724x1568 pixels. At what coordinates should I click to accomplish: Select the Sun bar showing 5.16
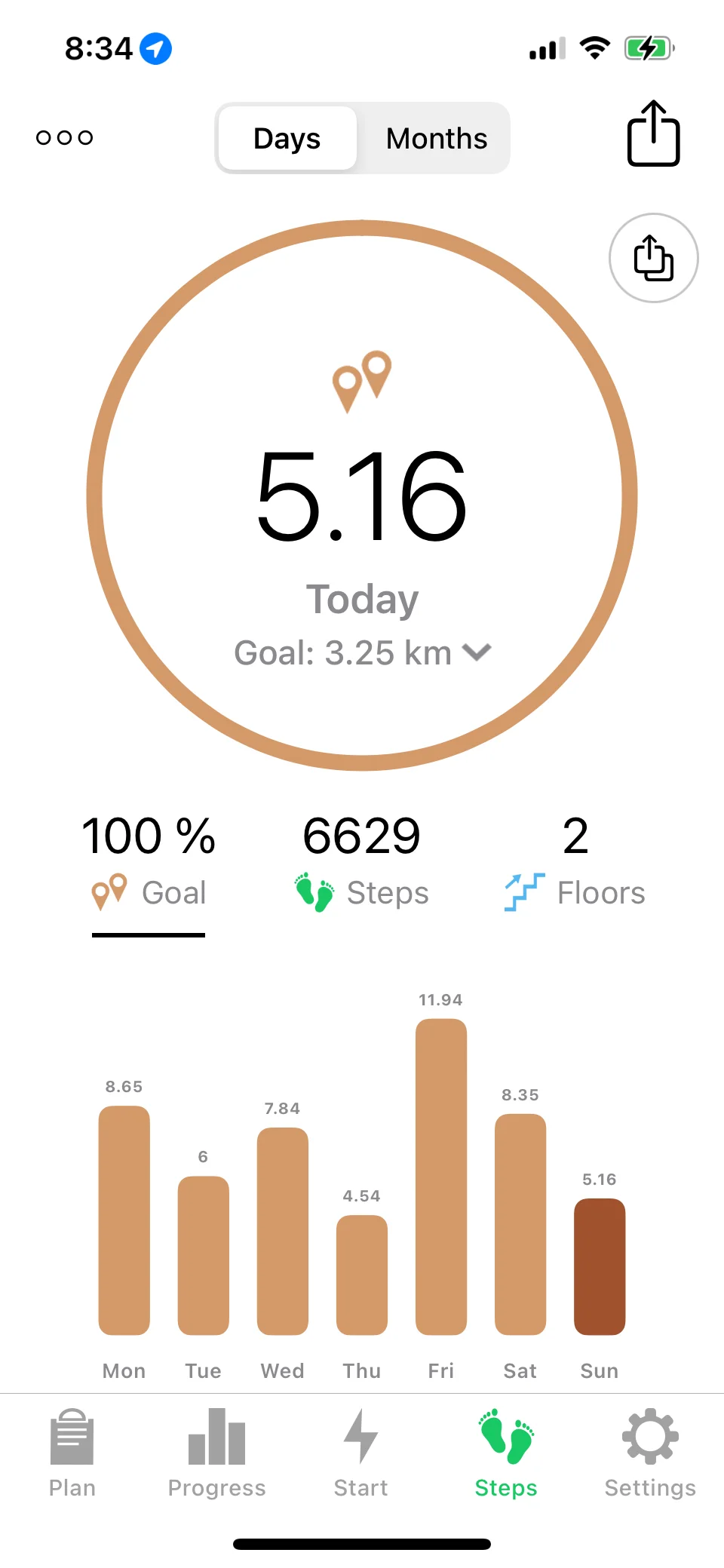[x=600, y=1266]
